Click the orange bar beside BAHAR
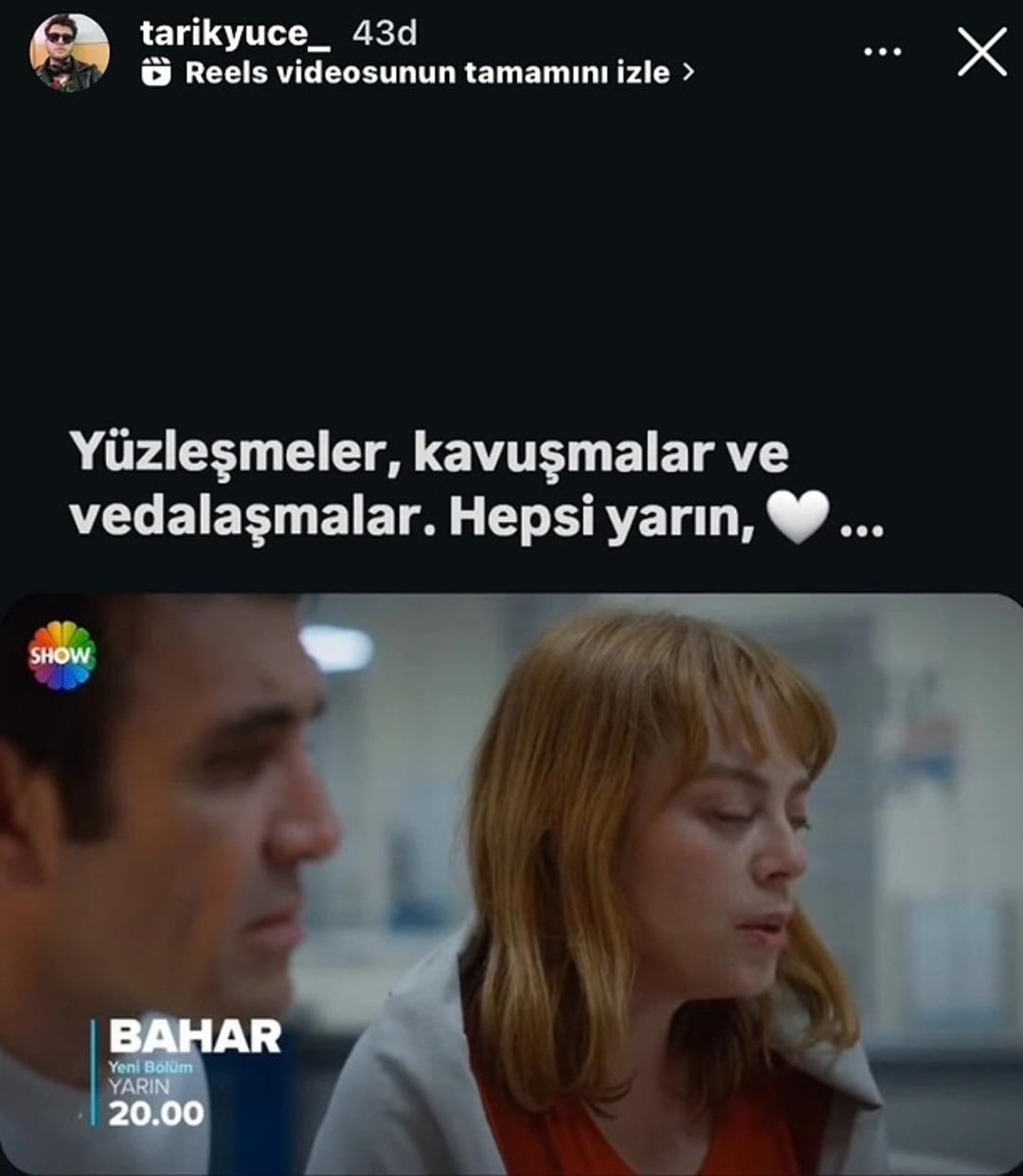 94,1070
